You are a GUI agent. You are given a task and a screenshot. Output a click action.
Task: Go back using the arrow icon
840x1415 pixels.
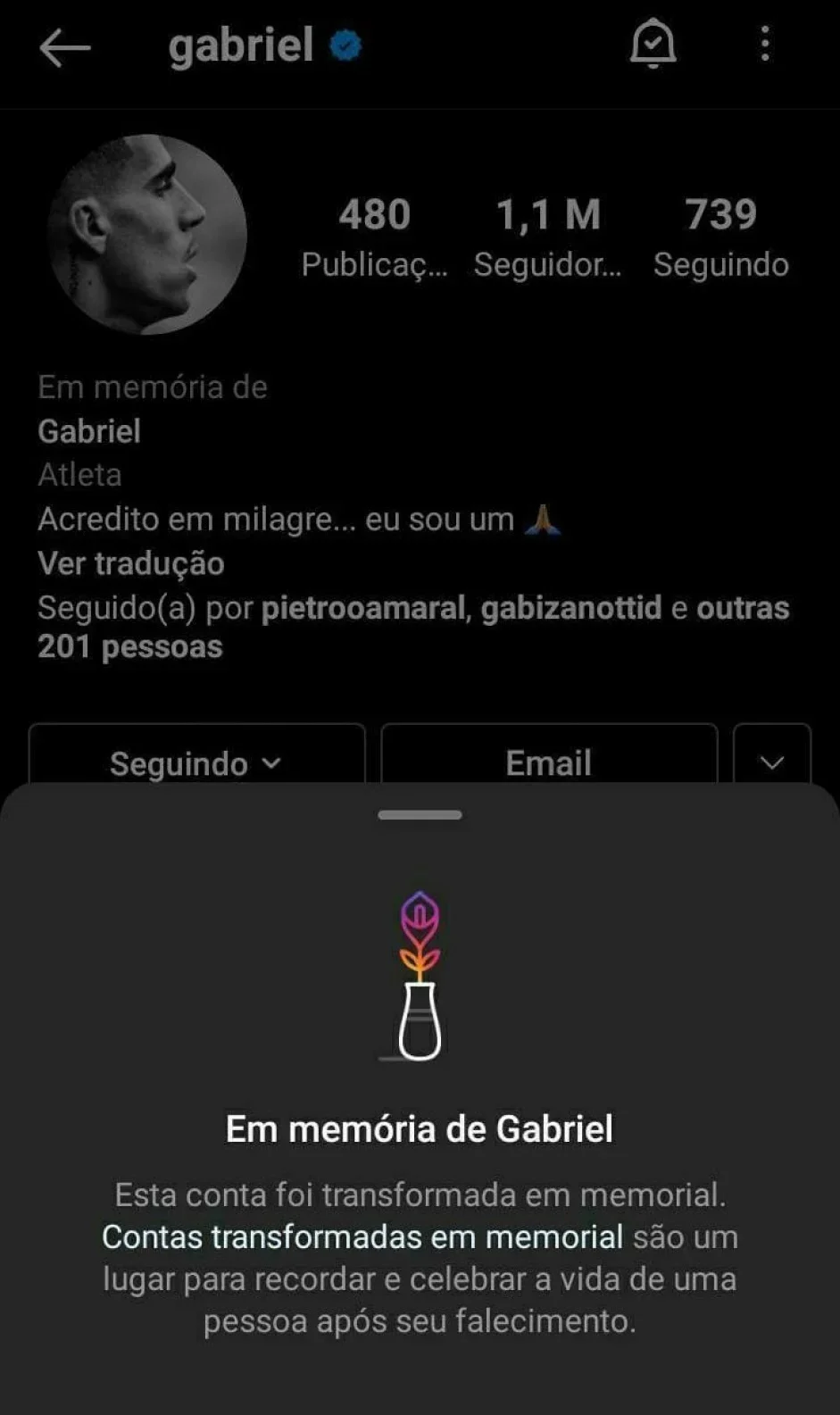click(65, 47)
